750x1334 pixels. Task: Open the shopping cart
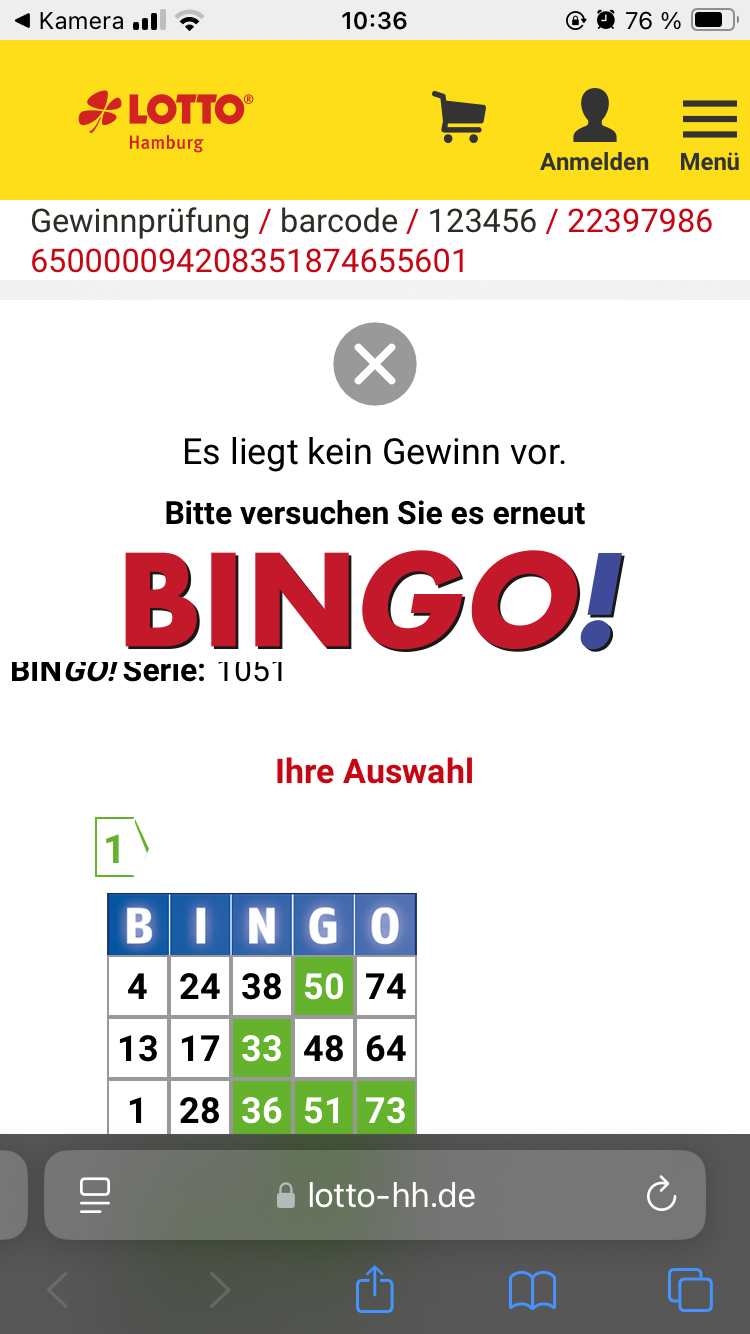(459, 117)
